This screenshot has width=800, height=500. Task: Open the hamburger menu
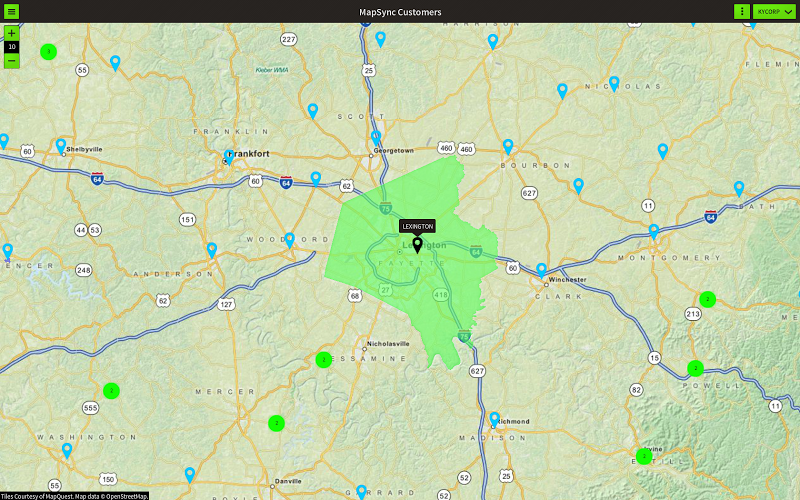point(12,11)
